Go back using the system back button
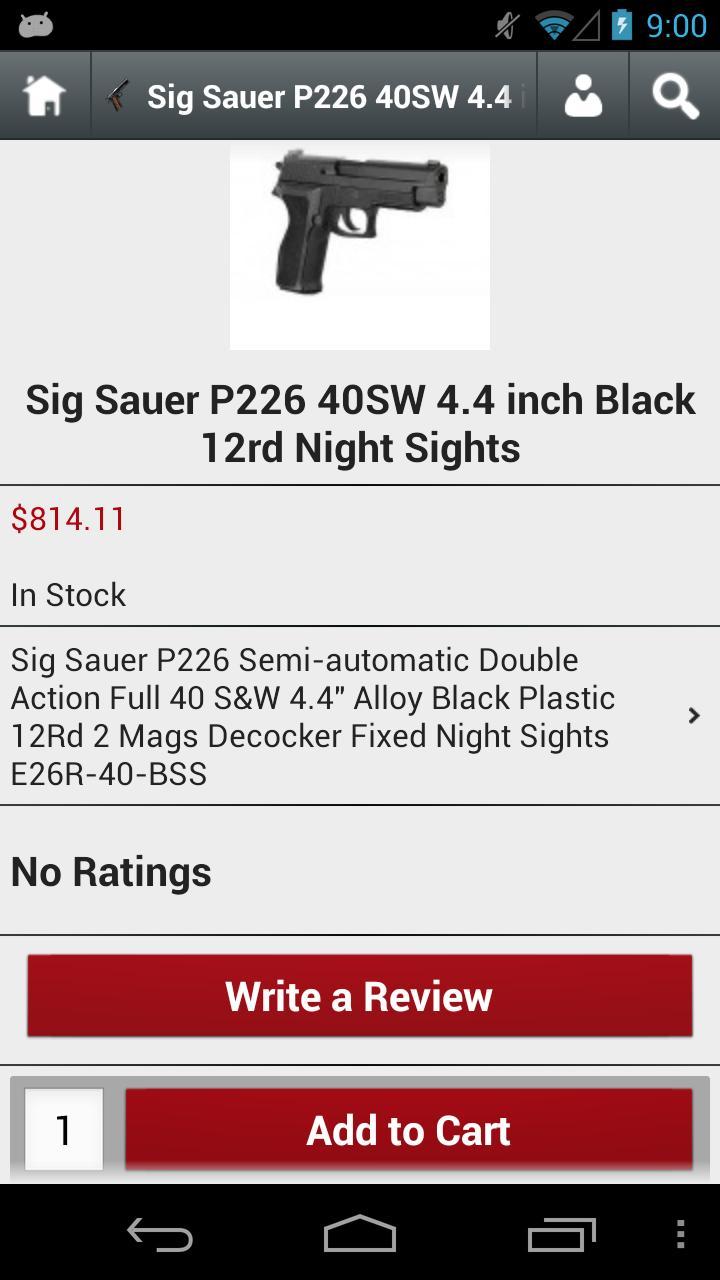This screenshot has height=1280, width=720. pos(160,1235)
